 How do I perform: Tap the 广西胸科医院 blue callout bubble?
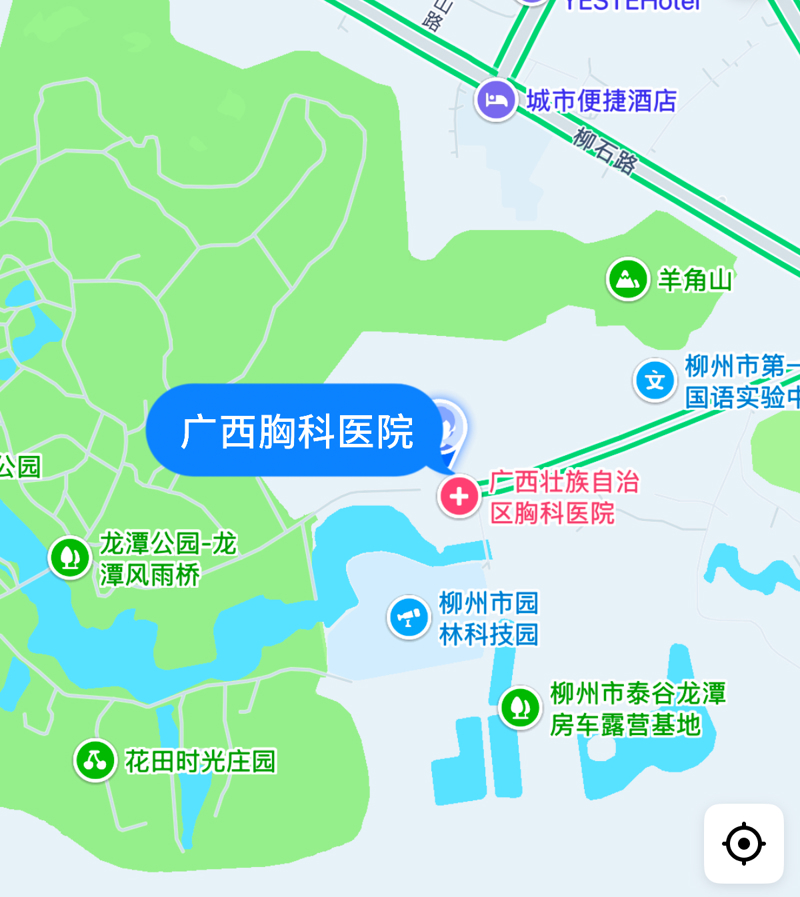coord(296,431)
